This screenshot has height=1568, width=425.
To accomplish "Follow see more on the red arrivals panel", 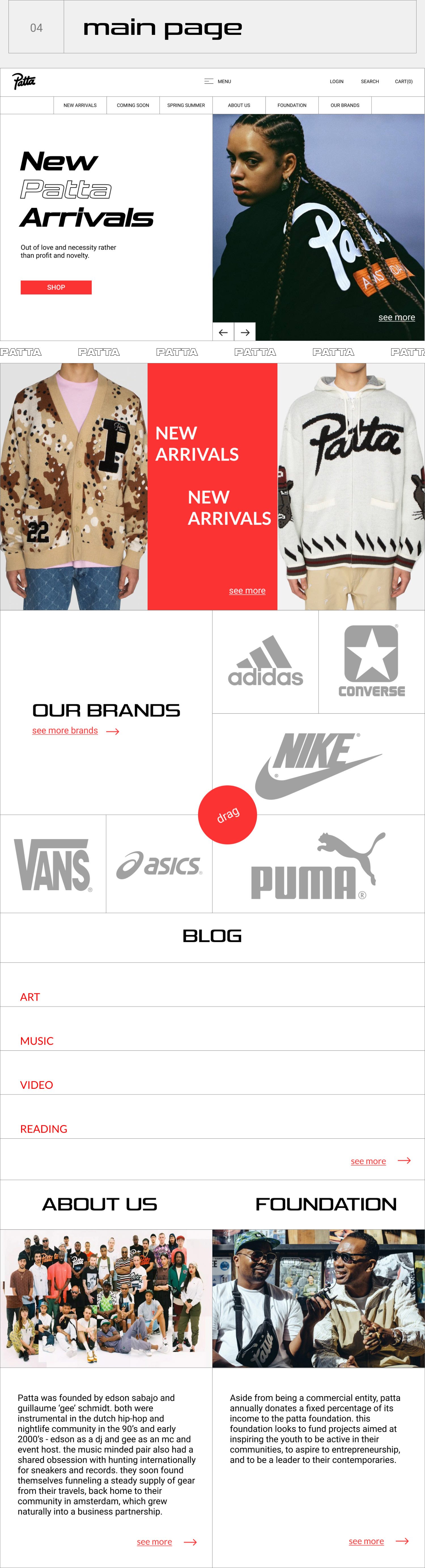I will (x=246, y=590).
